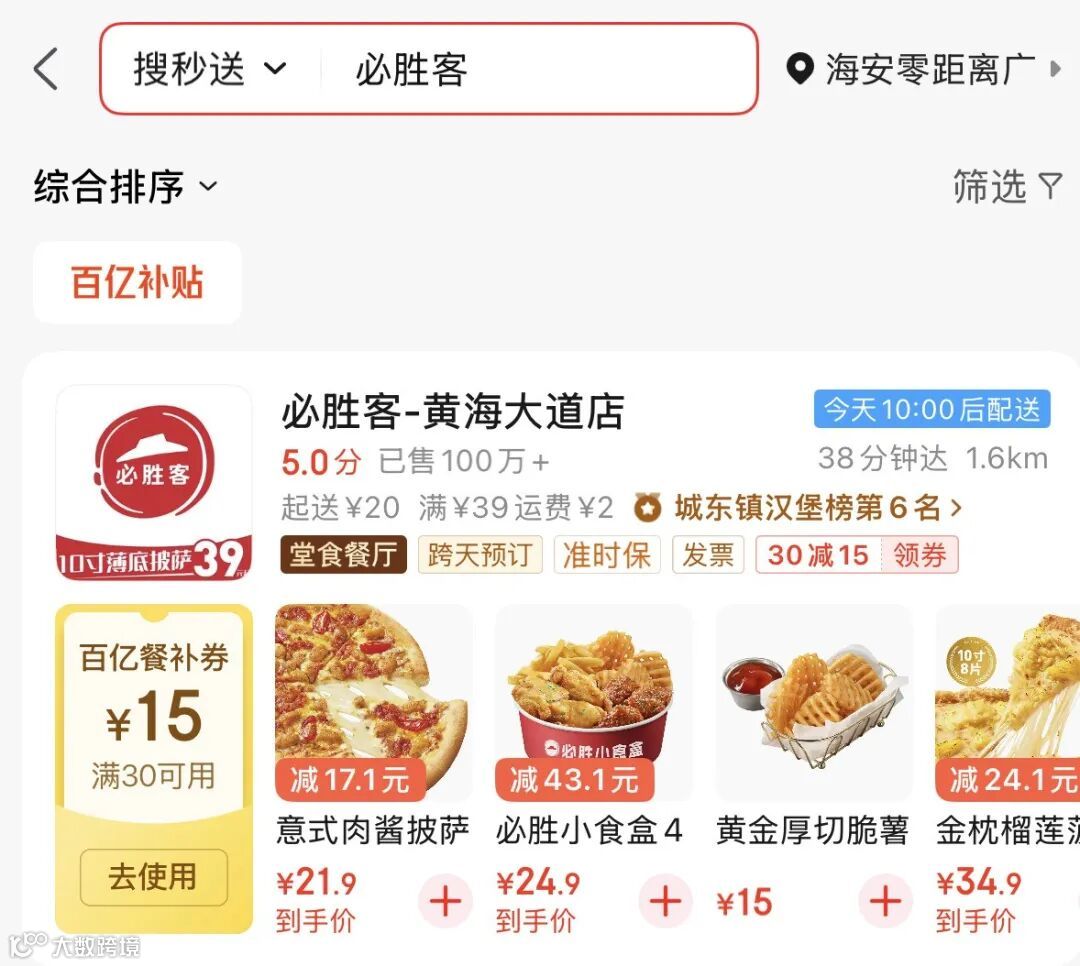Tap the search field with 必胜客
Image resolution: width=1080 pixels, height=966 pixels.
540,70
